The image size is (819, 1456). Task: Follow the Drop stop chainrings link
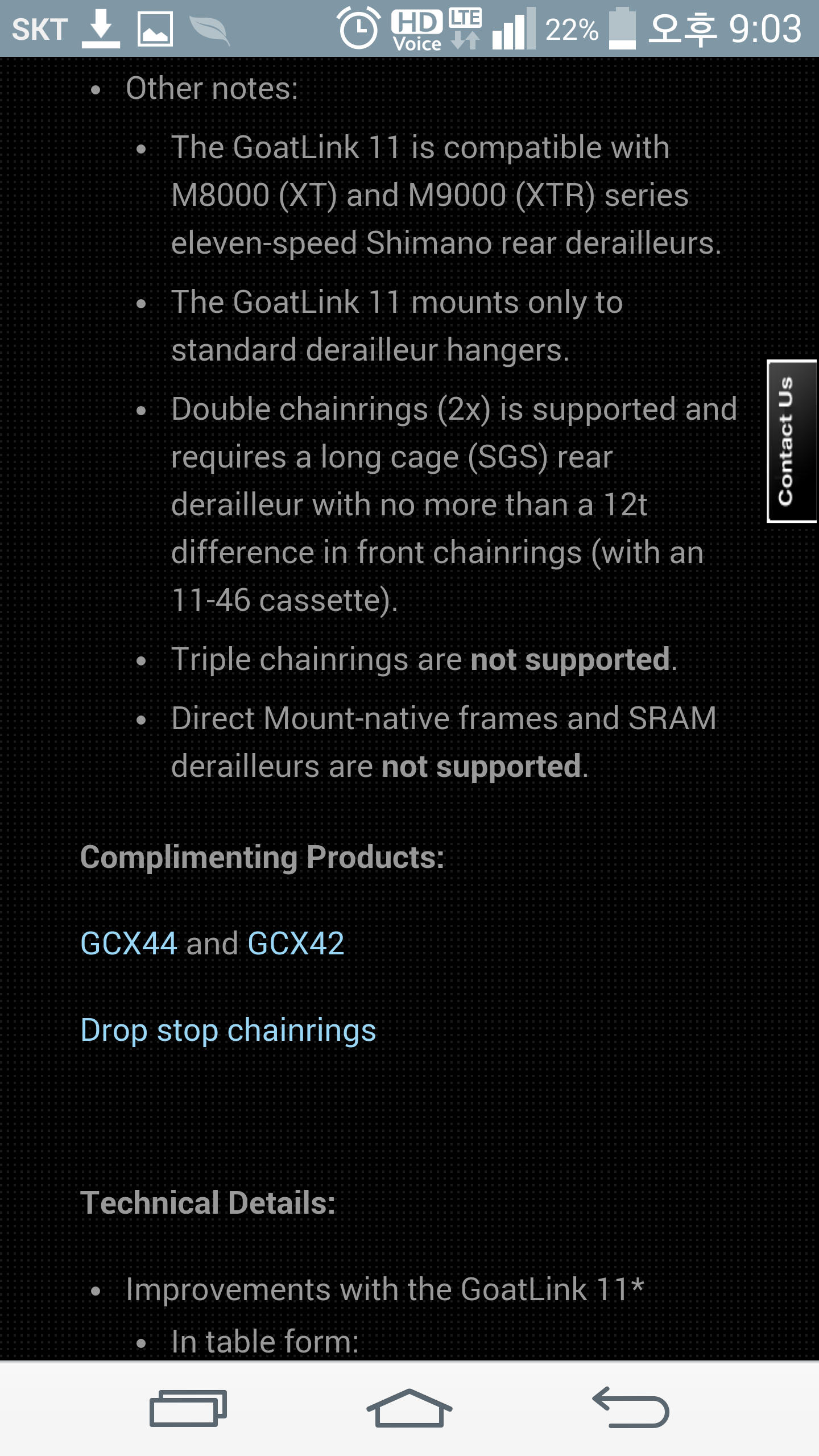pos(228,1030)
